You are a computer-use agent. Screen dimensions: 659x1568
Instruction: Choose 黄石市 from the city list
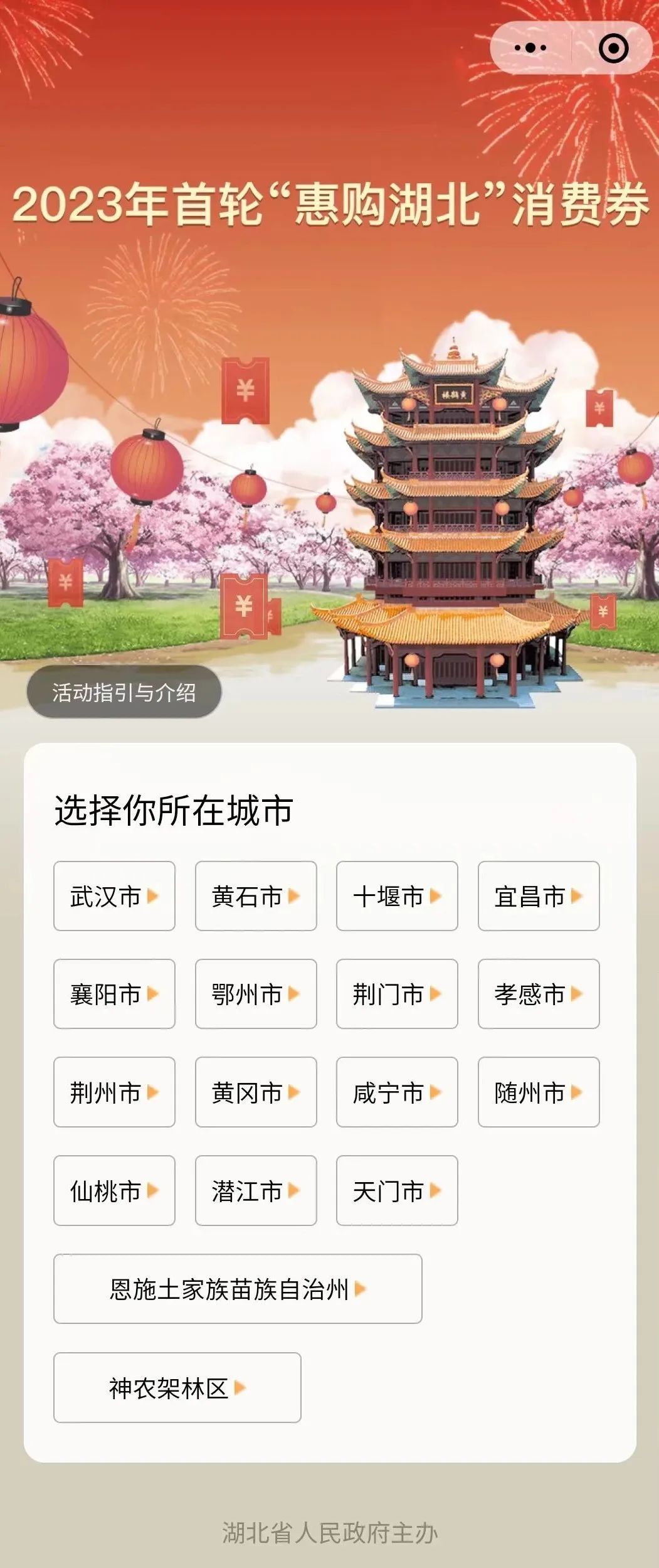(256, 896)
